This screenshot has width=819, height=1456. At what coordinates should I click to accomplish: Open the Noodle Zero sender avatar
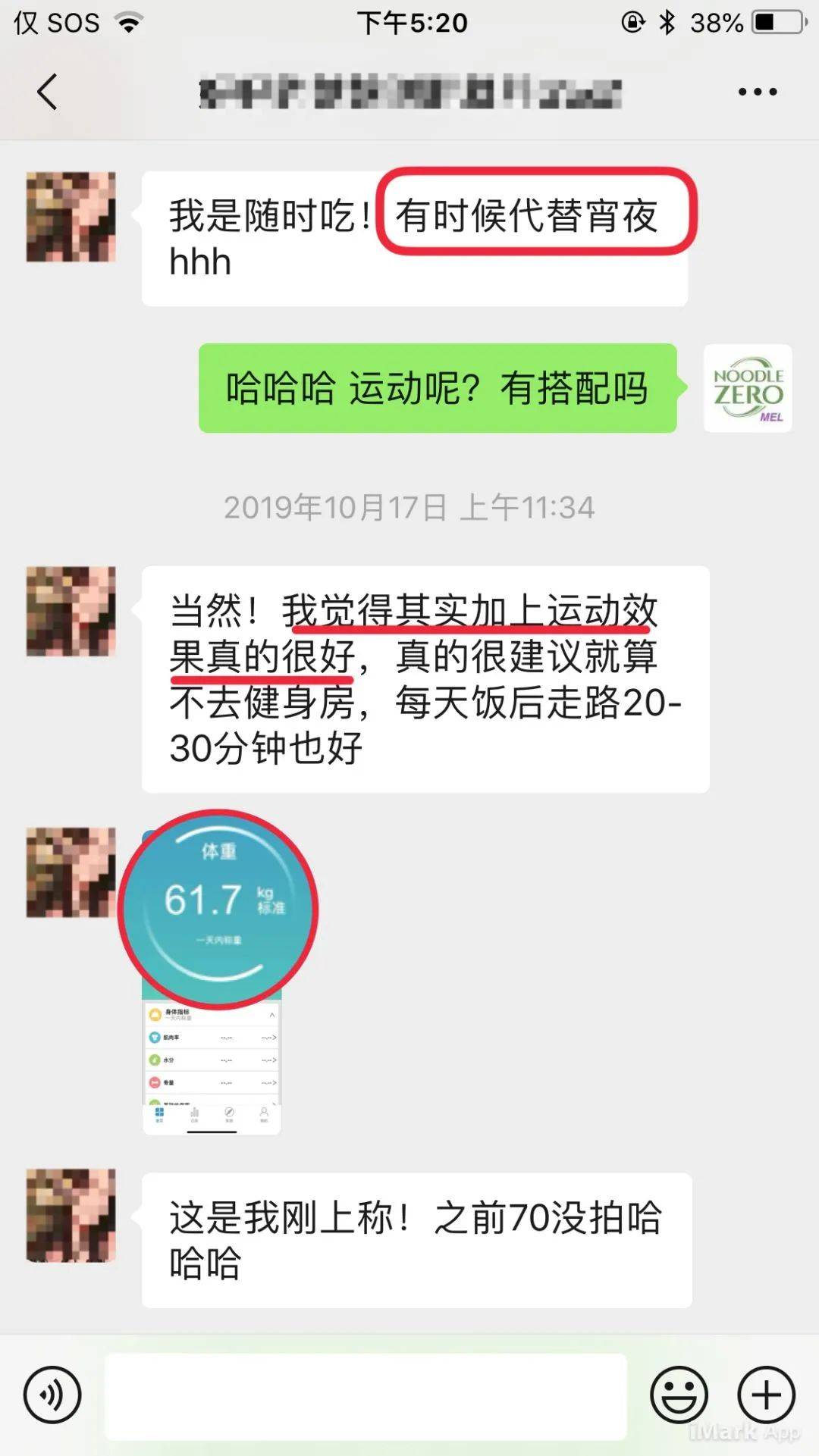click(748, 389)
